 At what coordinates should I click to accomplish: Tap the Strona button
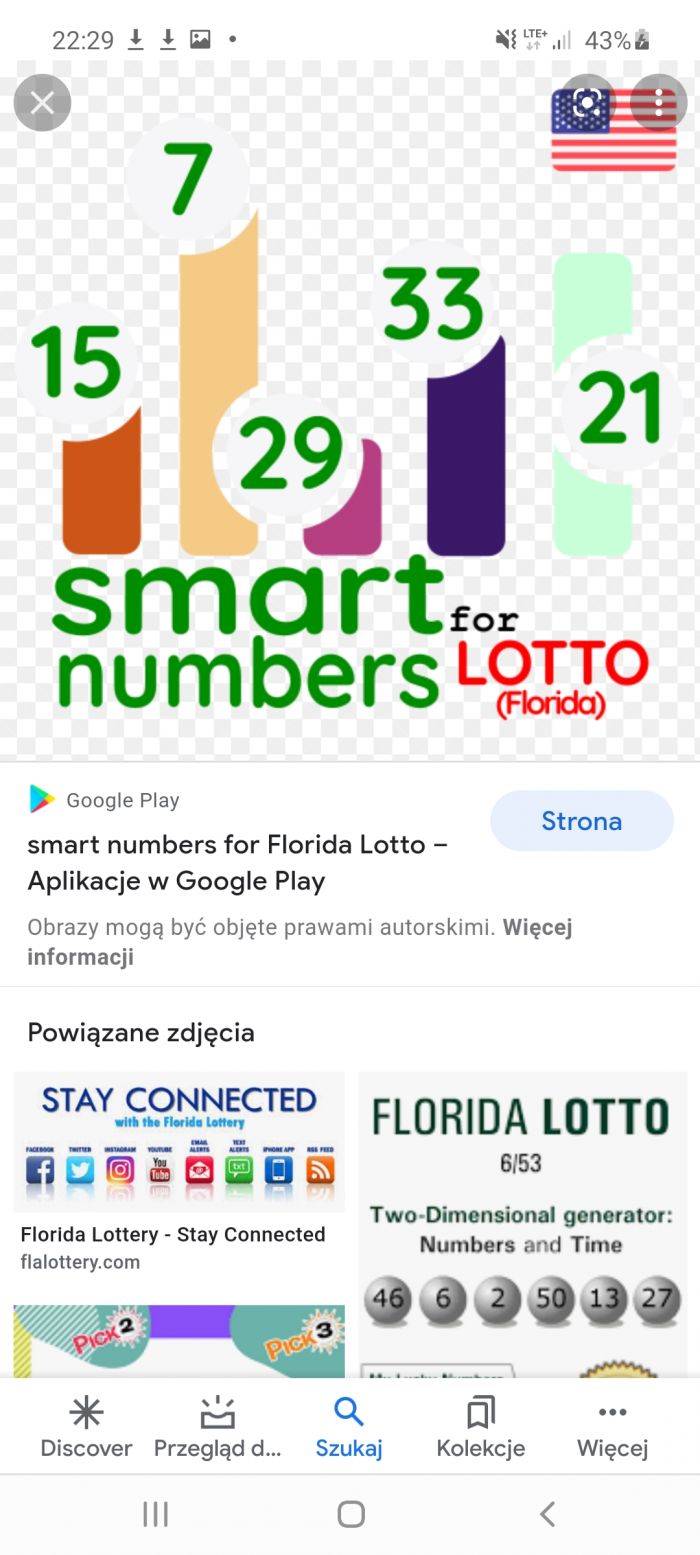(x=581, y=821)
